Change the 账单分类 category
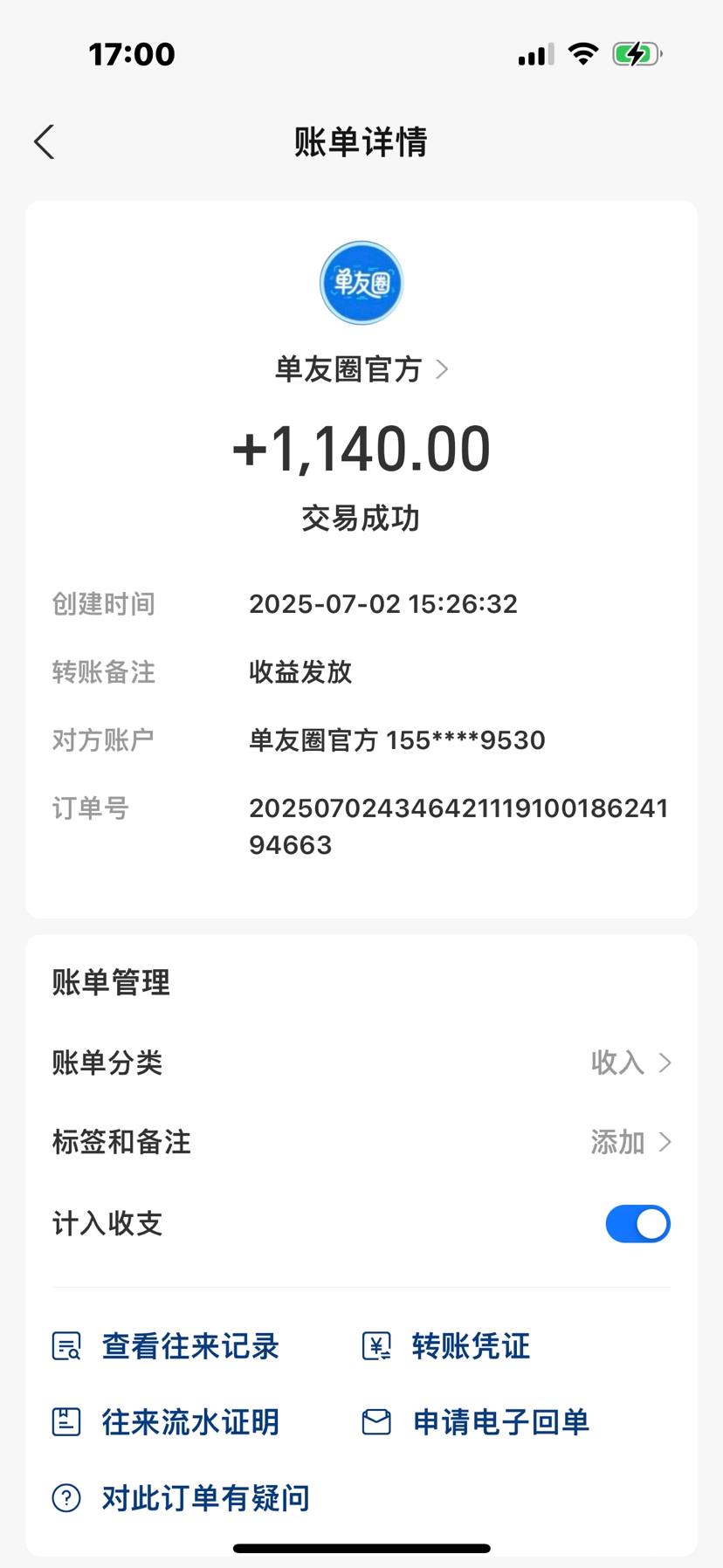Screen dimensions: 723x1568 coord(361,1063)
